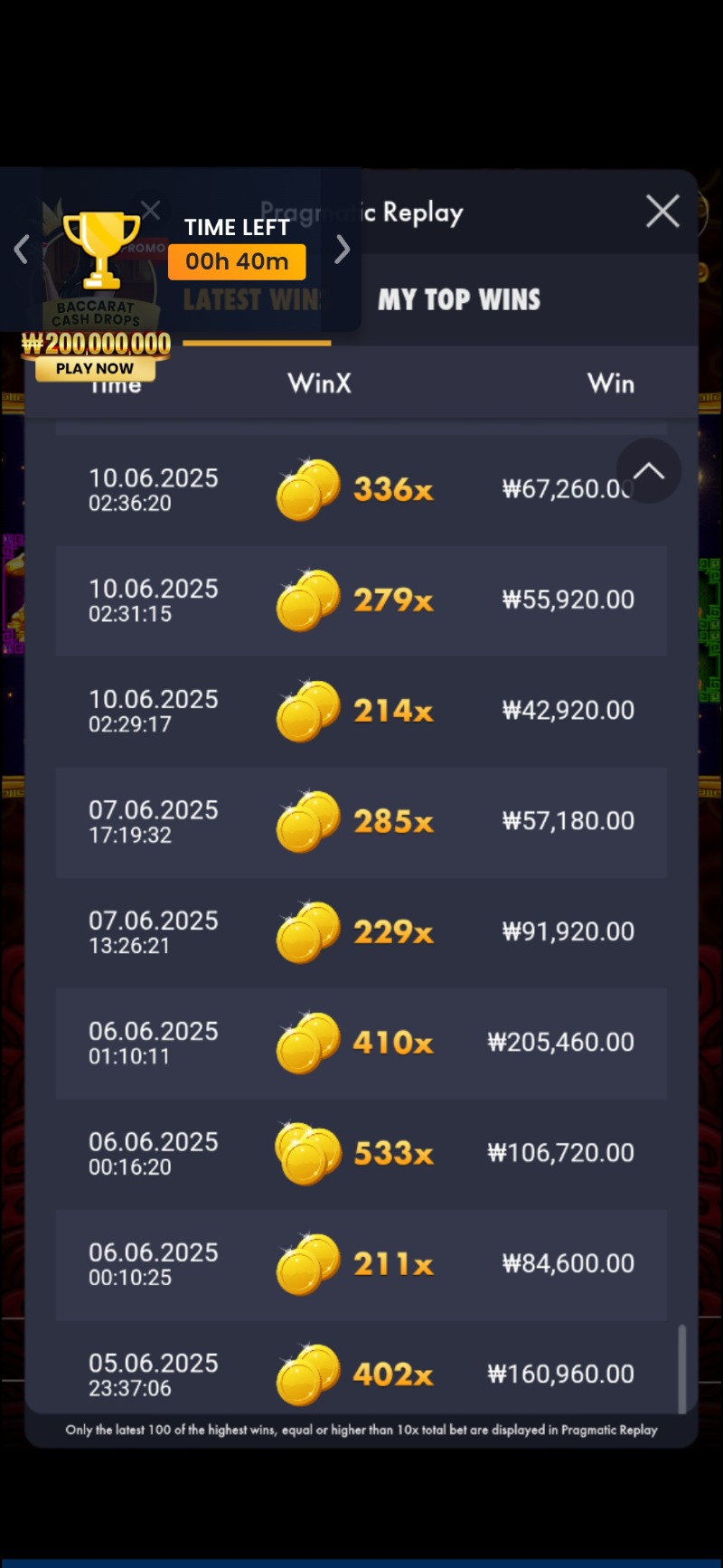Click the coin icon next to the 402x win
The image size is (723, 1568).
tap(307, 1373)
